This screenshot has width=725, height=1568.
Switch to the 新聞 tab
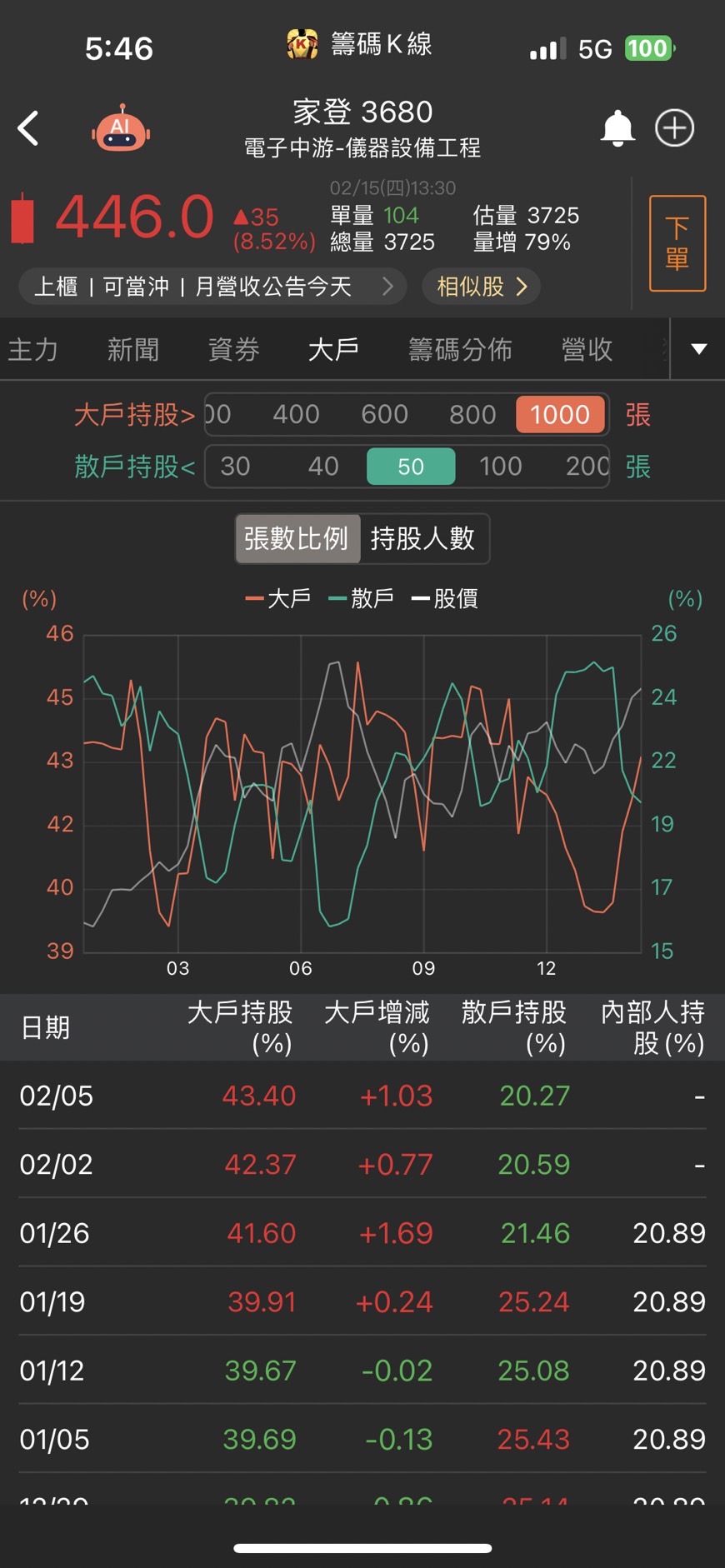[133, 350]
